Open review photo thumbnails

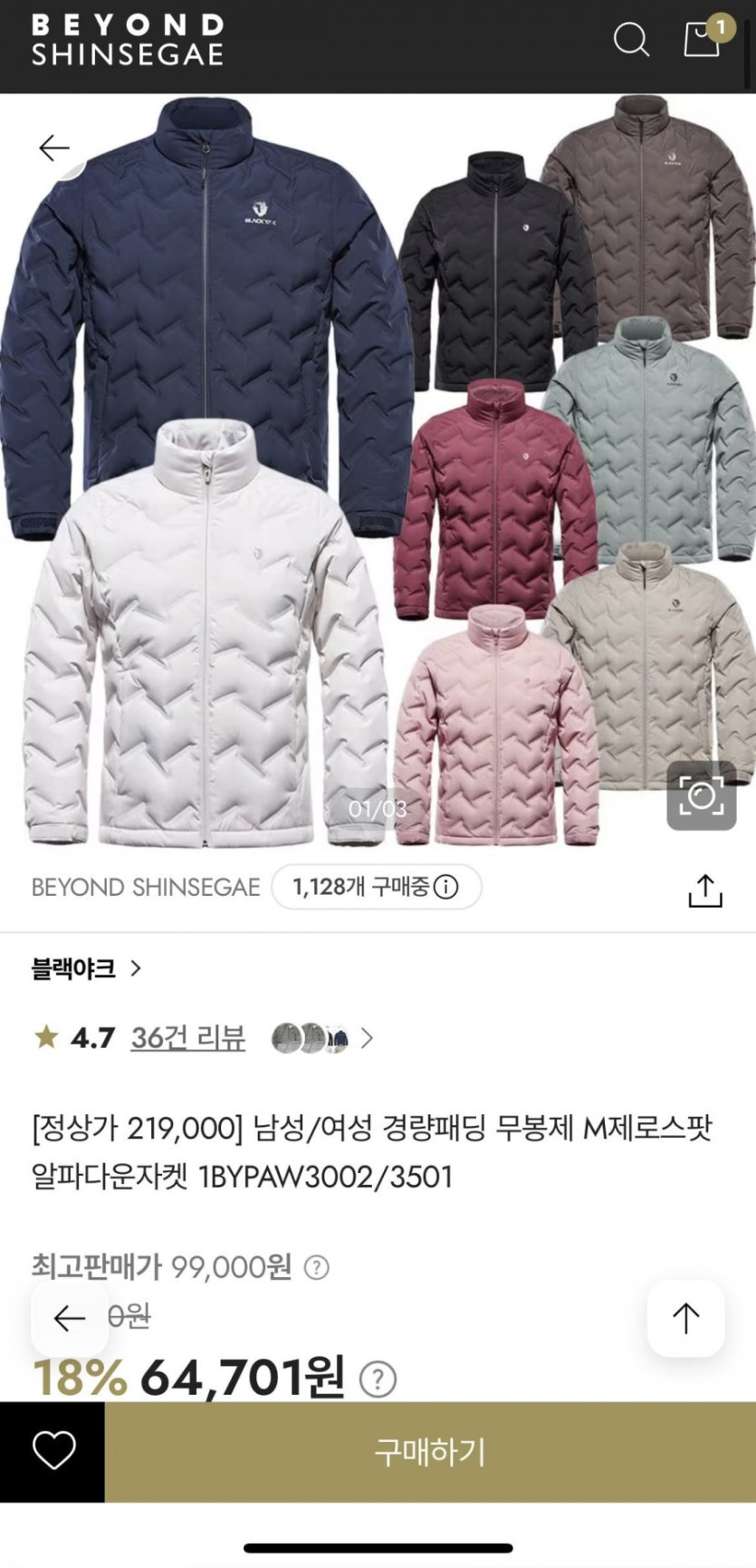tap(312, 1038)
